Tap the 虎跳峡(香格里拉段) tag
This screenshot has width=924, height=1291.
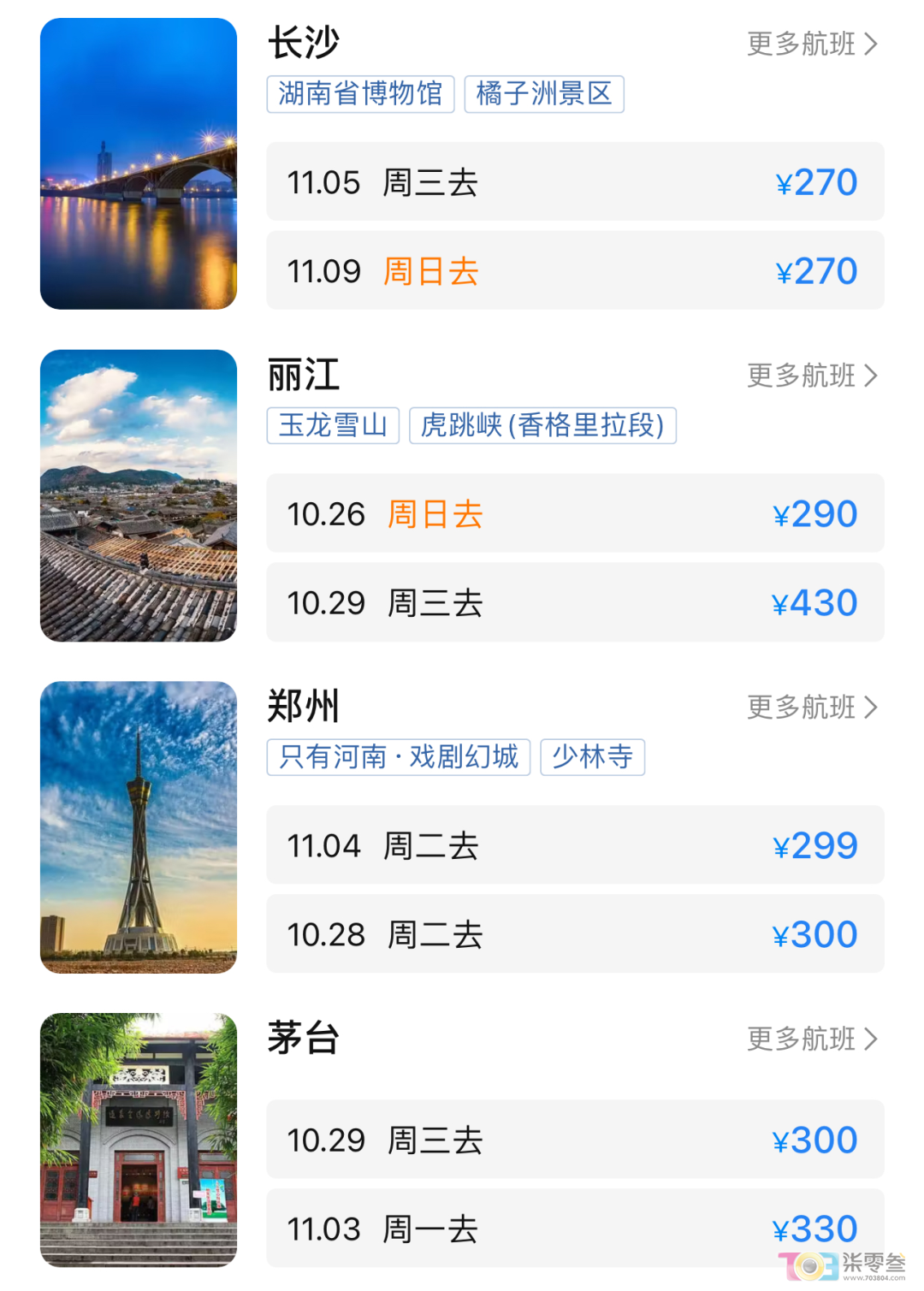[x=542, y=425]
